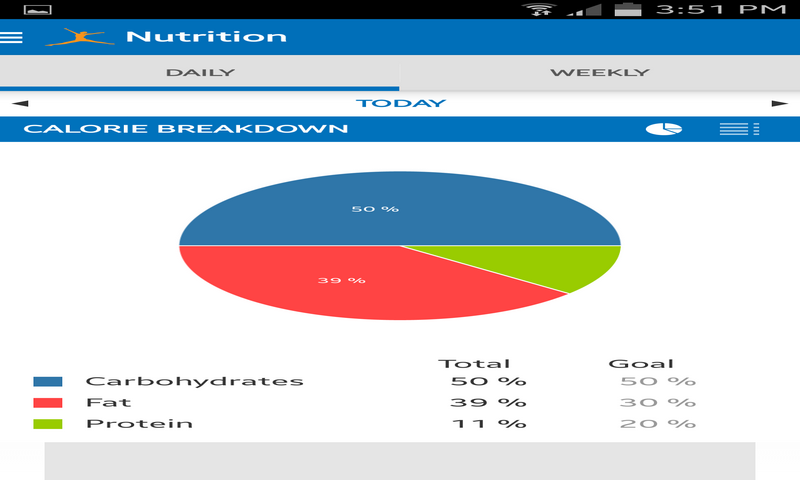Open the hamburger drawer menu
Image resolution: width=800 pixels, height=480 pixels.
coord(12,37)
